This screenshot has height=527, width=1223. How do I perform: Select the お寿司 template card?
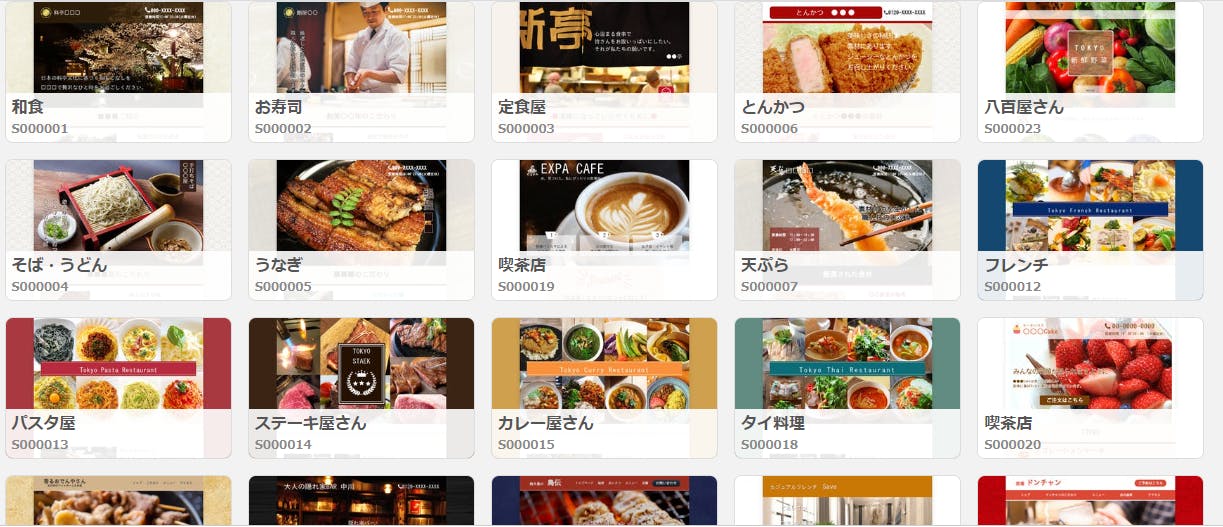click(x=361, y=72)
